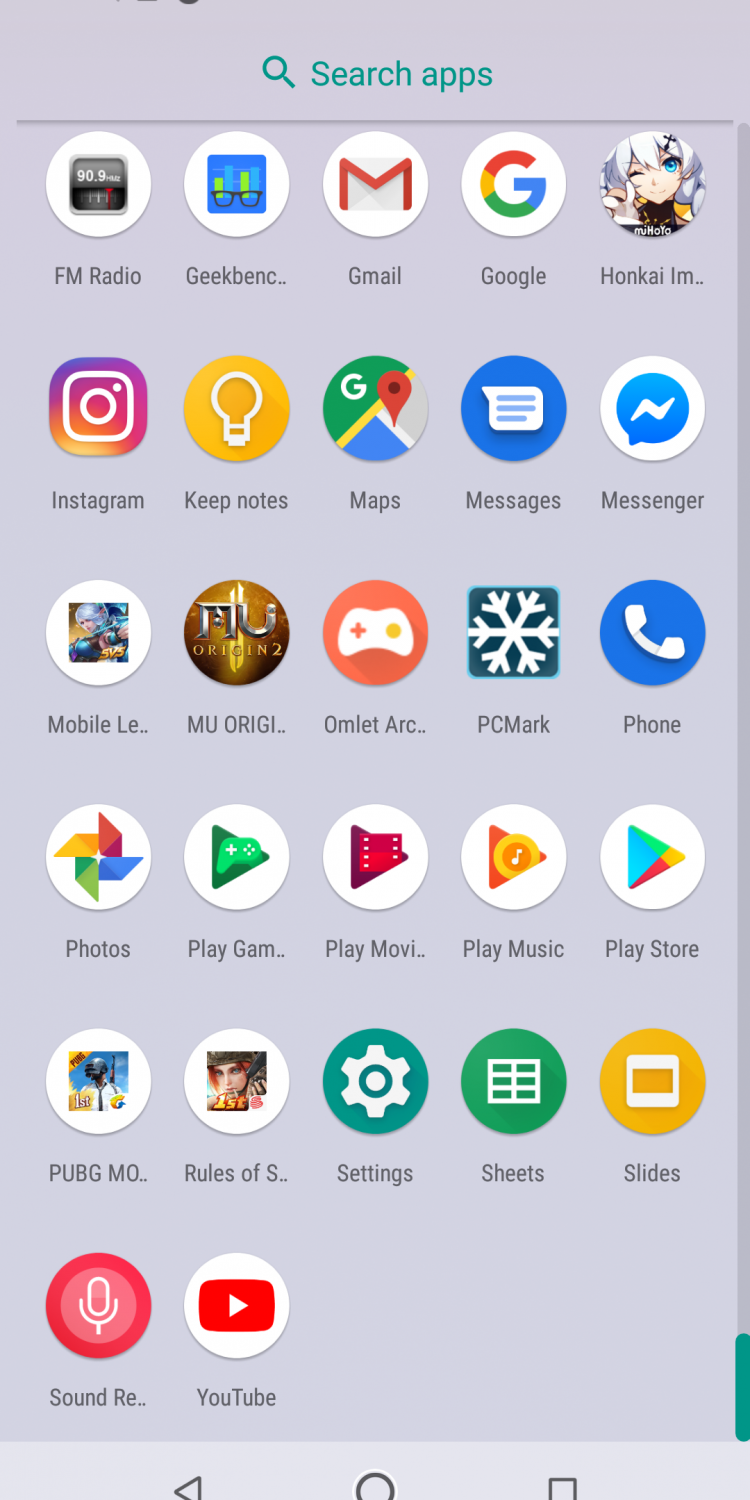This screenshot has height=1500, width=750.
Task: Launch Facebook Messenger
Action: 652,409
